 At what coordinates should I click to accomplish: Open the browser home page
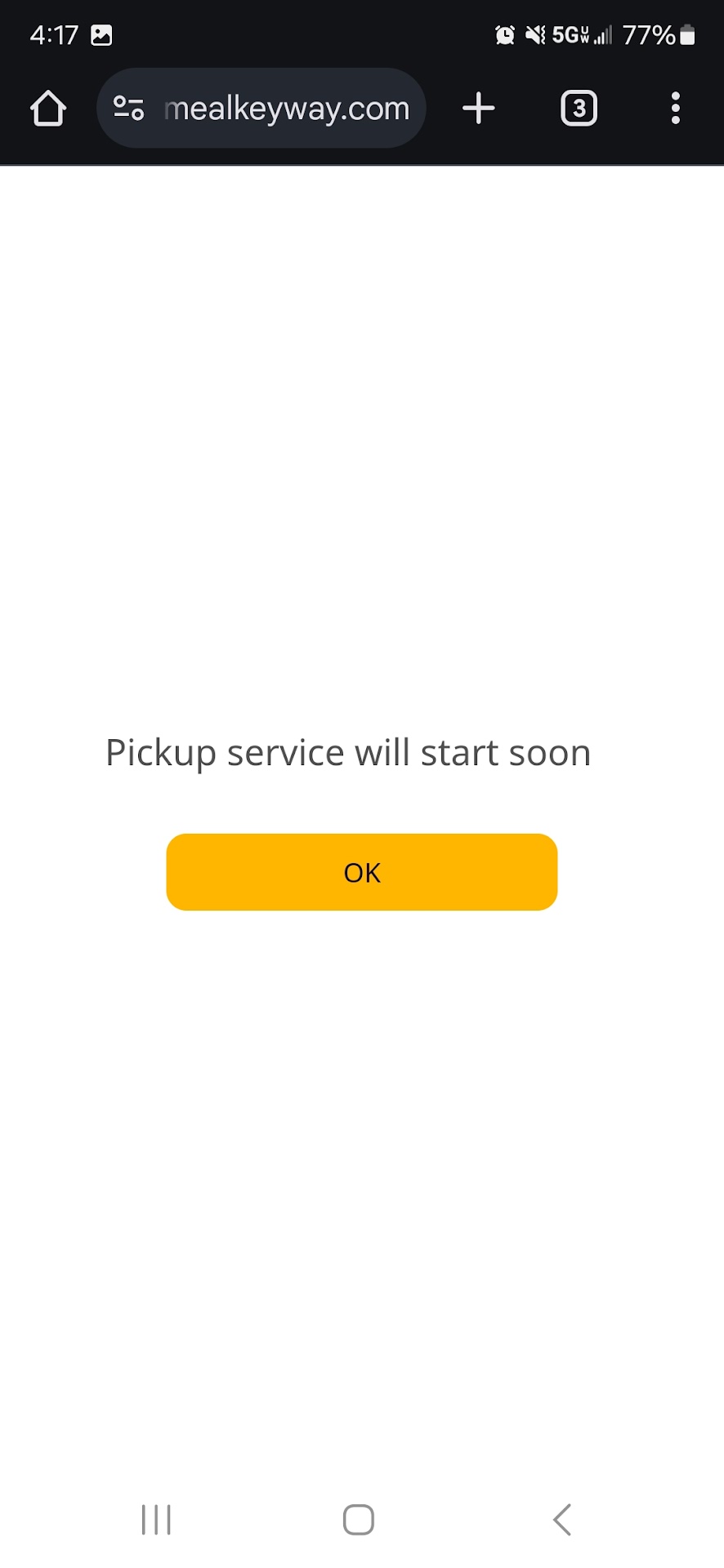(48, 108)
